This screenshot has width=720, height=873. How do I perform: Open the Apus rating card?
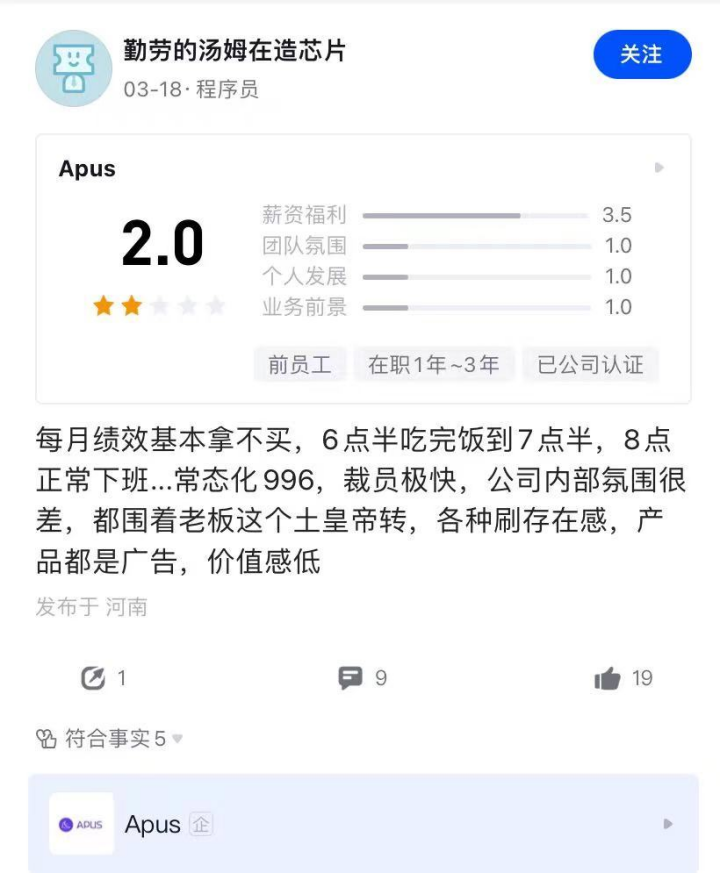(362, 168)
